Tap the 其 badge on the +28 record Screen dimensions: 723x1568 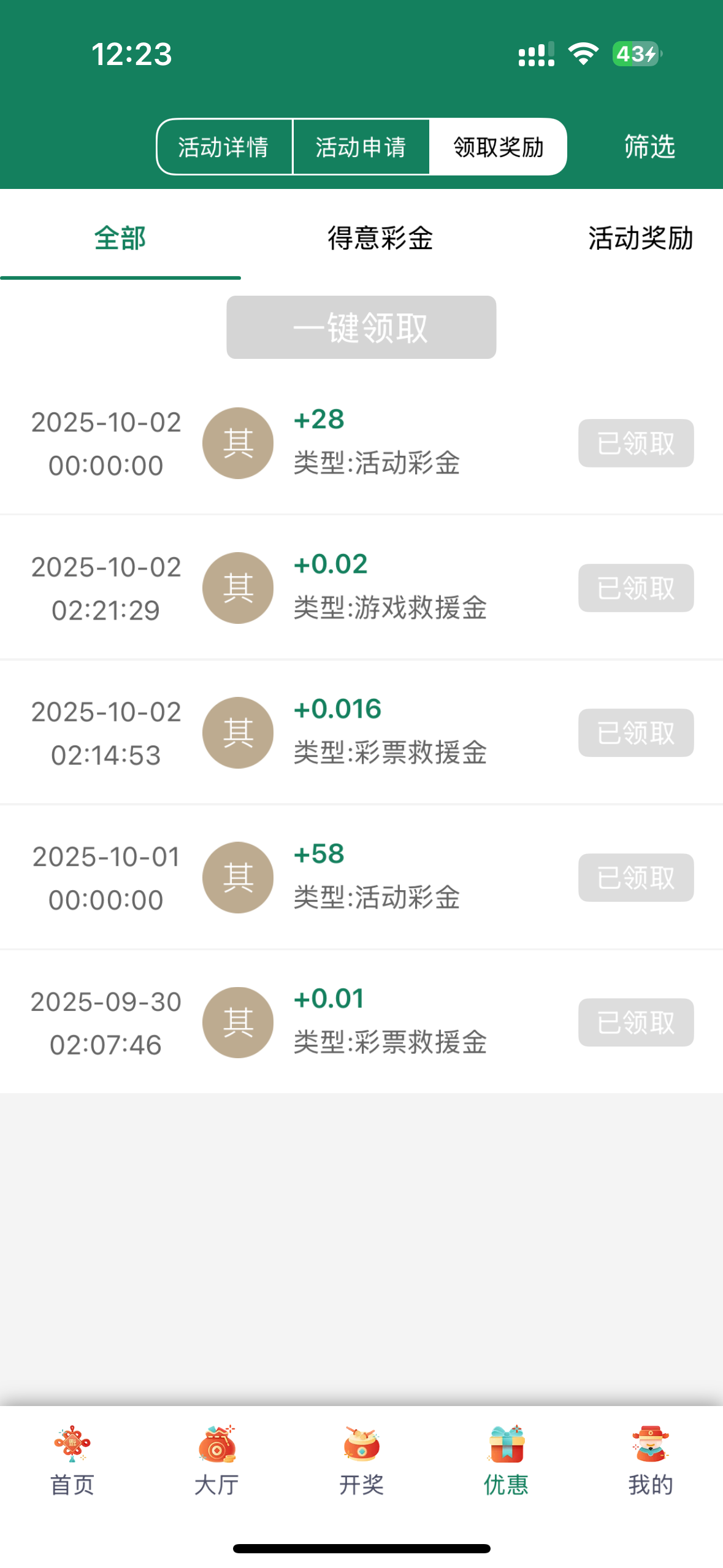coord(237,443)
